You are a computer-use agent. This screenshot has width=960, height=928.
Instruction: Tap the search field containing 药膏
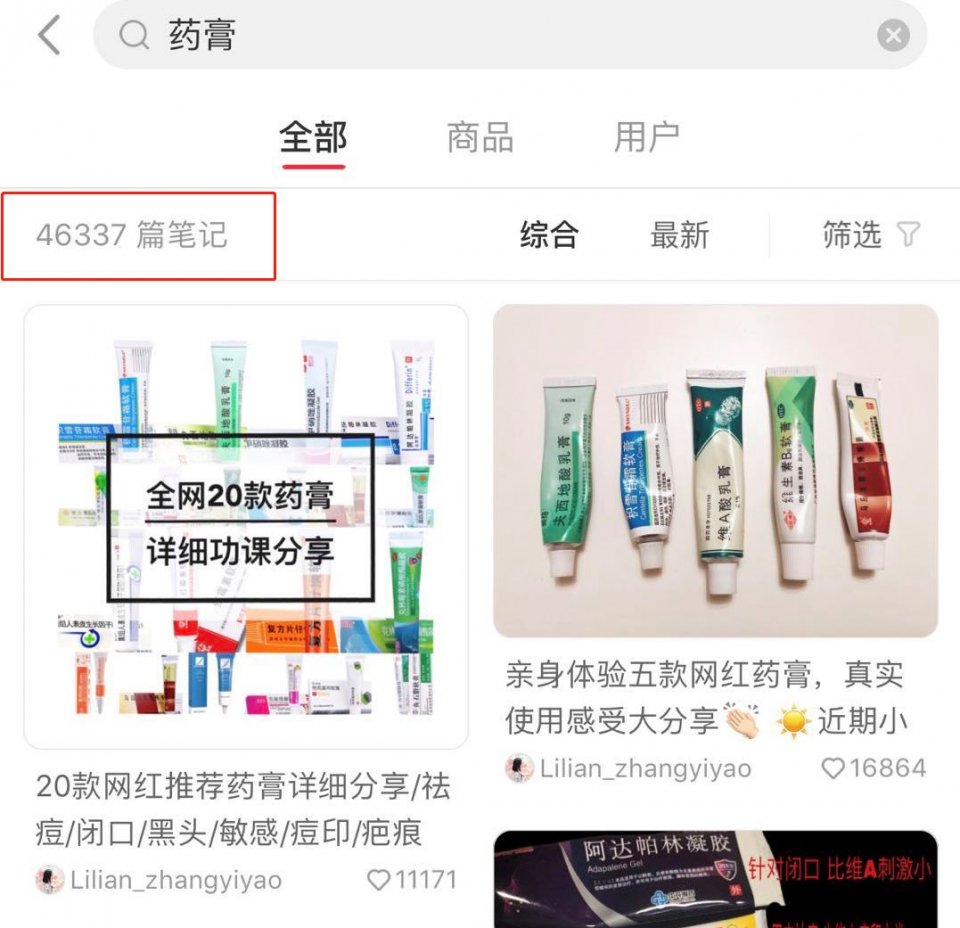(500, 37)
